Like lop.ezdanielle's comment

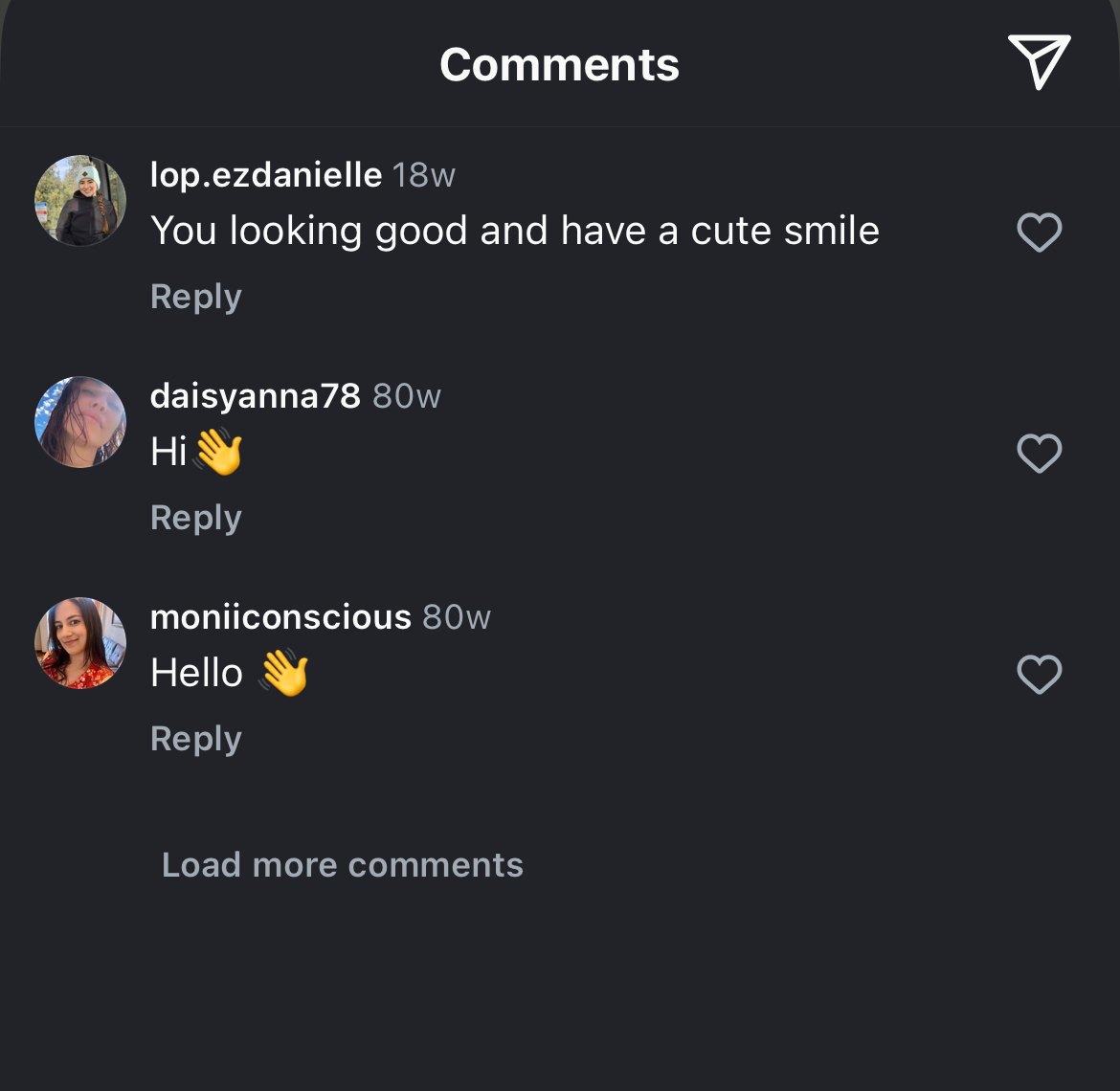click(x=1039, y=233)
